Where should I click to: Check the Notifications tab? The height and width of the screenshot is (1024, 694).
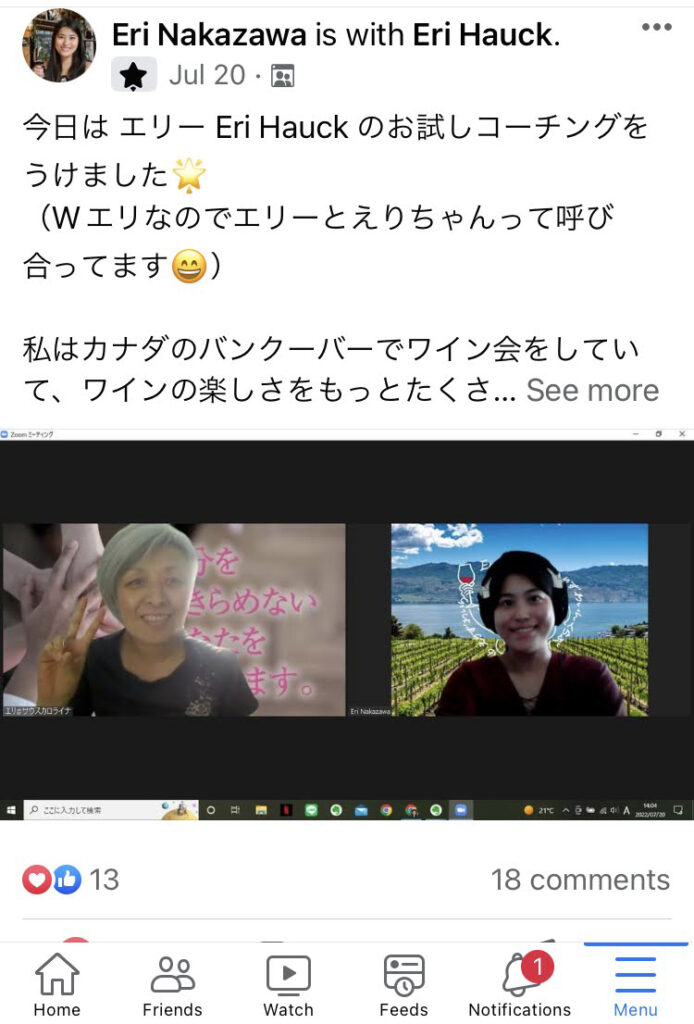tap(520, 984)
